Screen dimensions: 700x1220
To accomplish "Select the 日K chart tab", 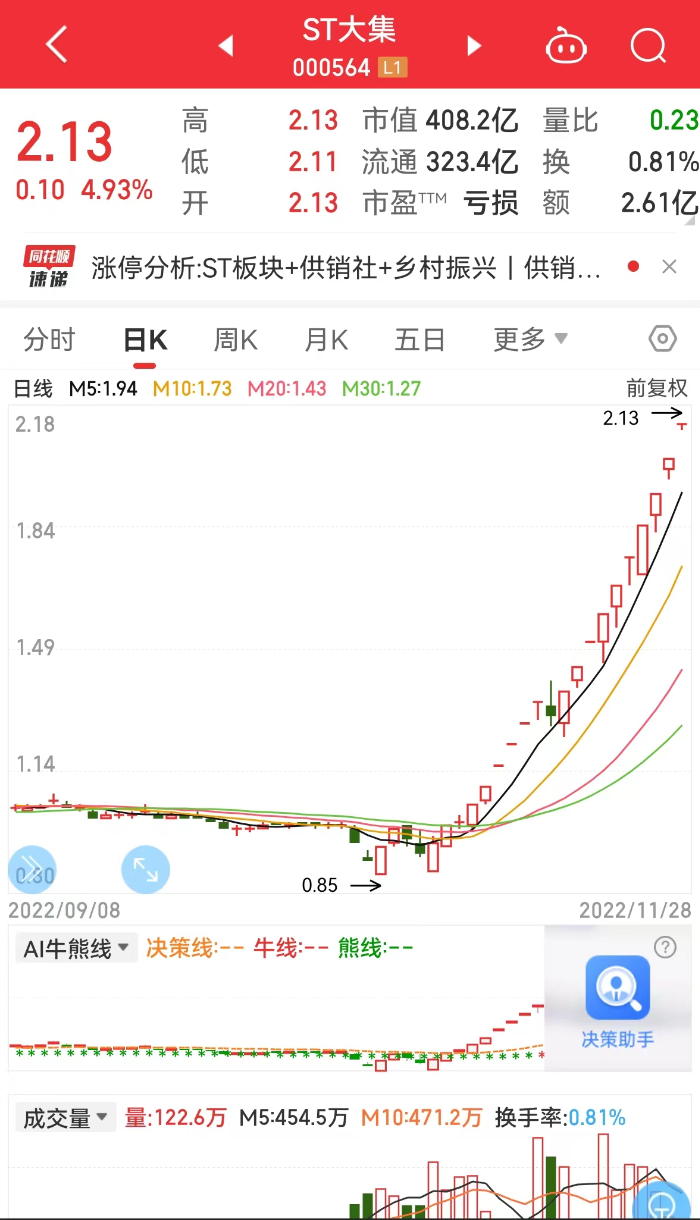I will point(144,340).
